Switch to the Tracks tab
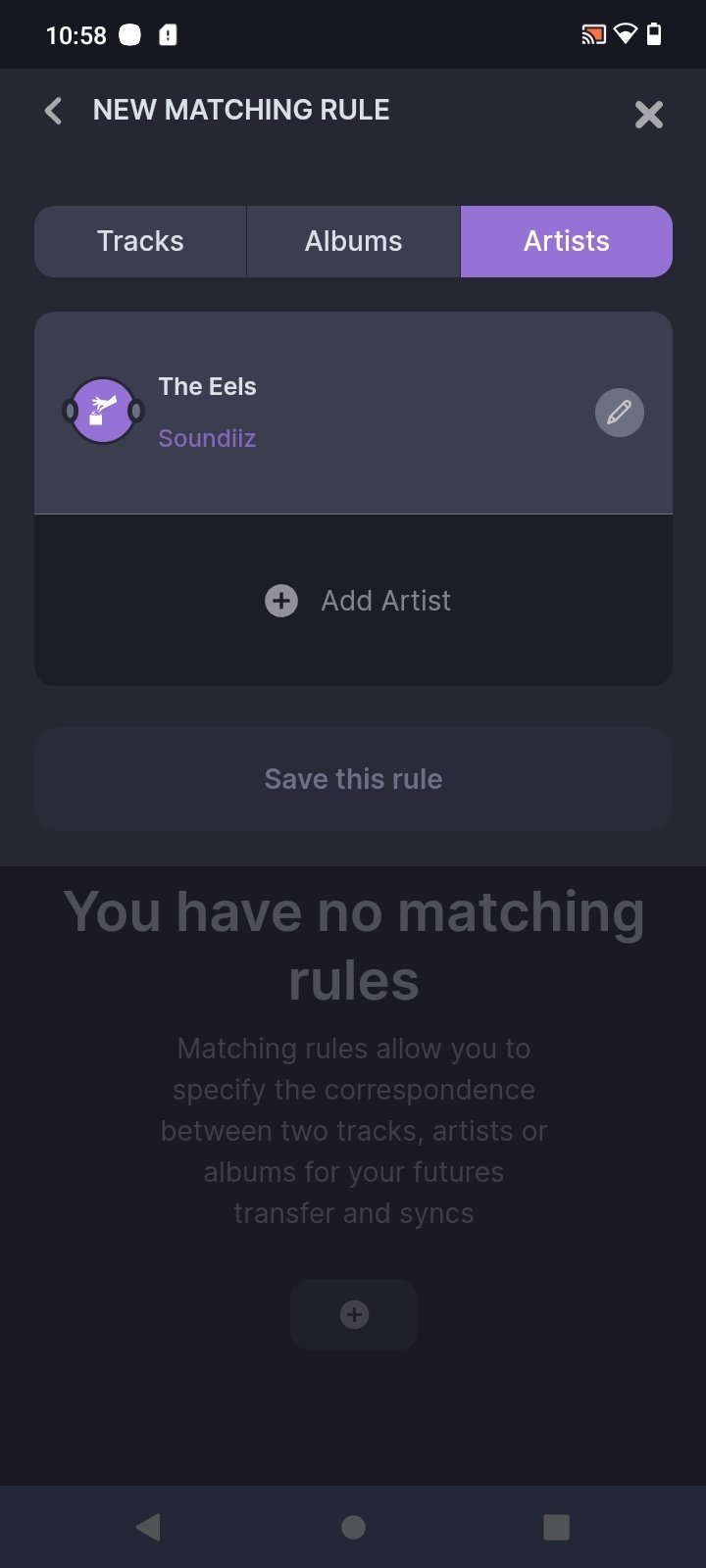Viewport: 706px width, 1568px height. point(140,241)
